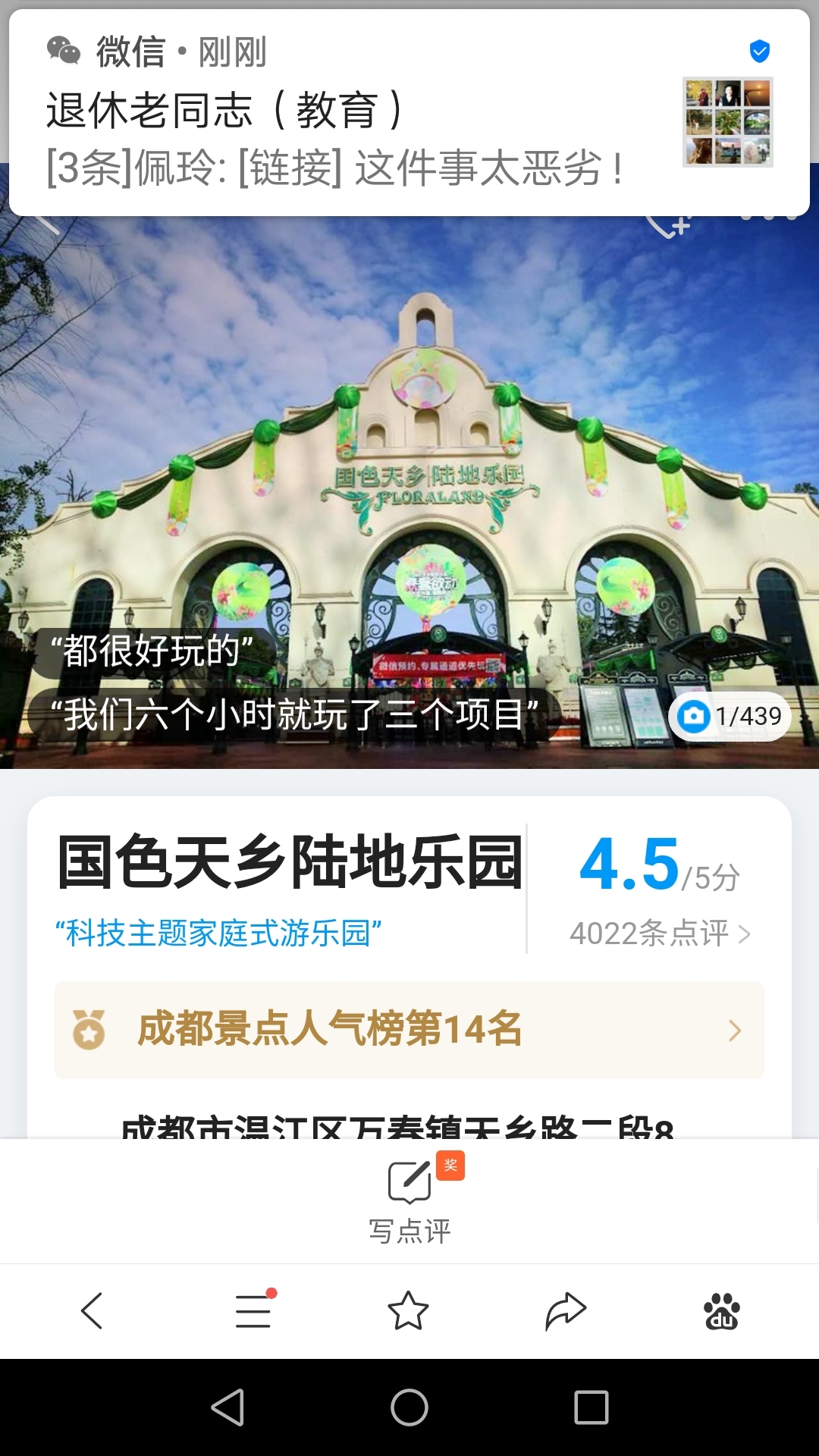
Task: Open the browser menu icon
Action: 253,1310
